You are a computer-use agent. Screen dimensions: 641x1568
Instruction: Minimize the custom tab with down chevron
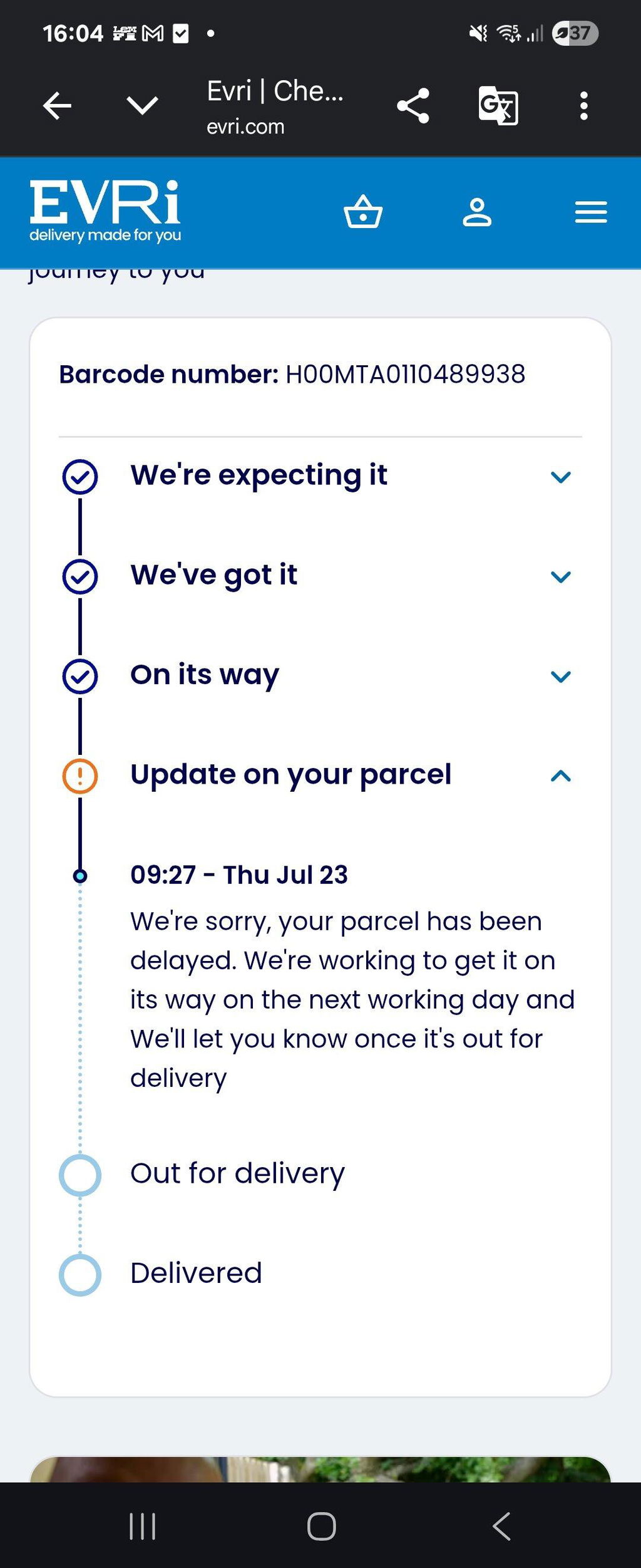click(x=143, y=105)
